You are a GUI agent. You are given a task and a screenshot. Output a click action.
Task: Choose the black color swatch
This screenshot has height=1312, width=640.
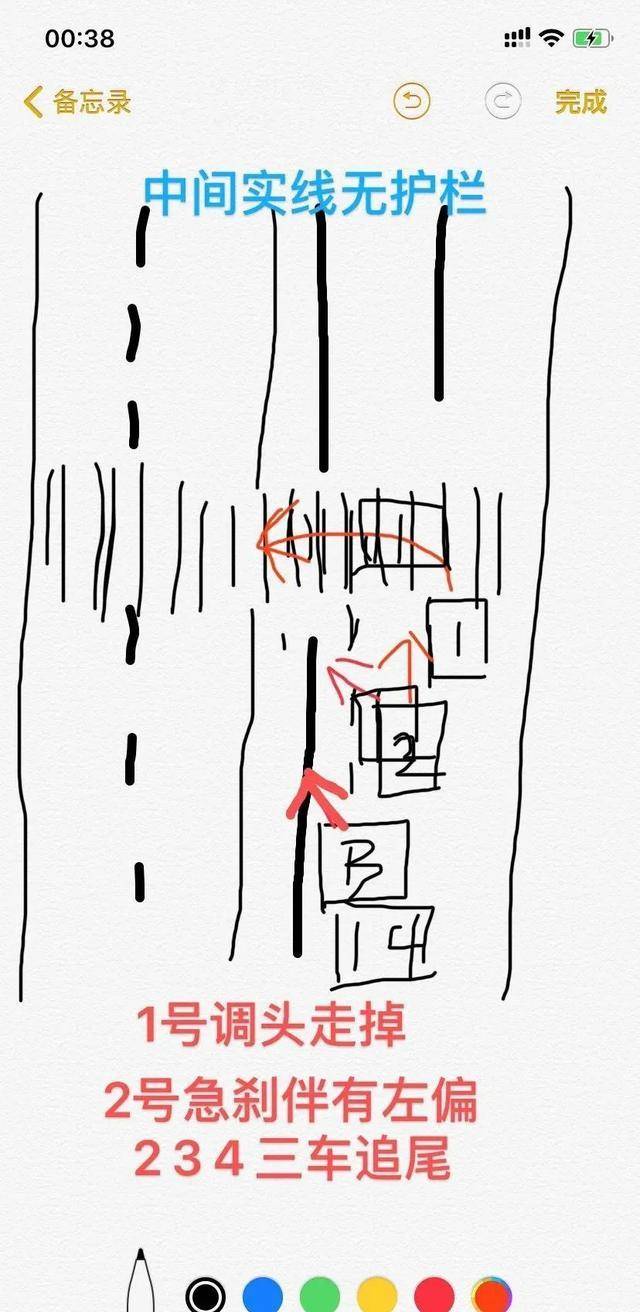click(x=206, y=1295)
